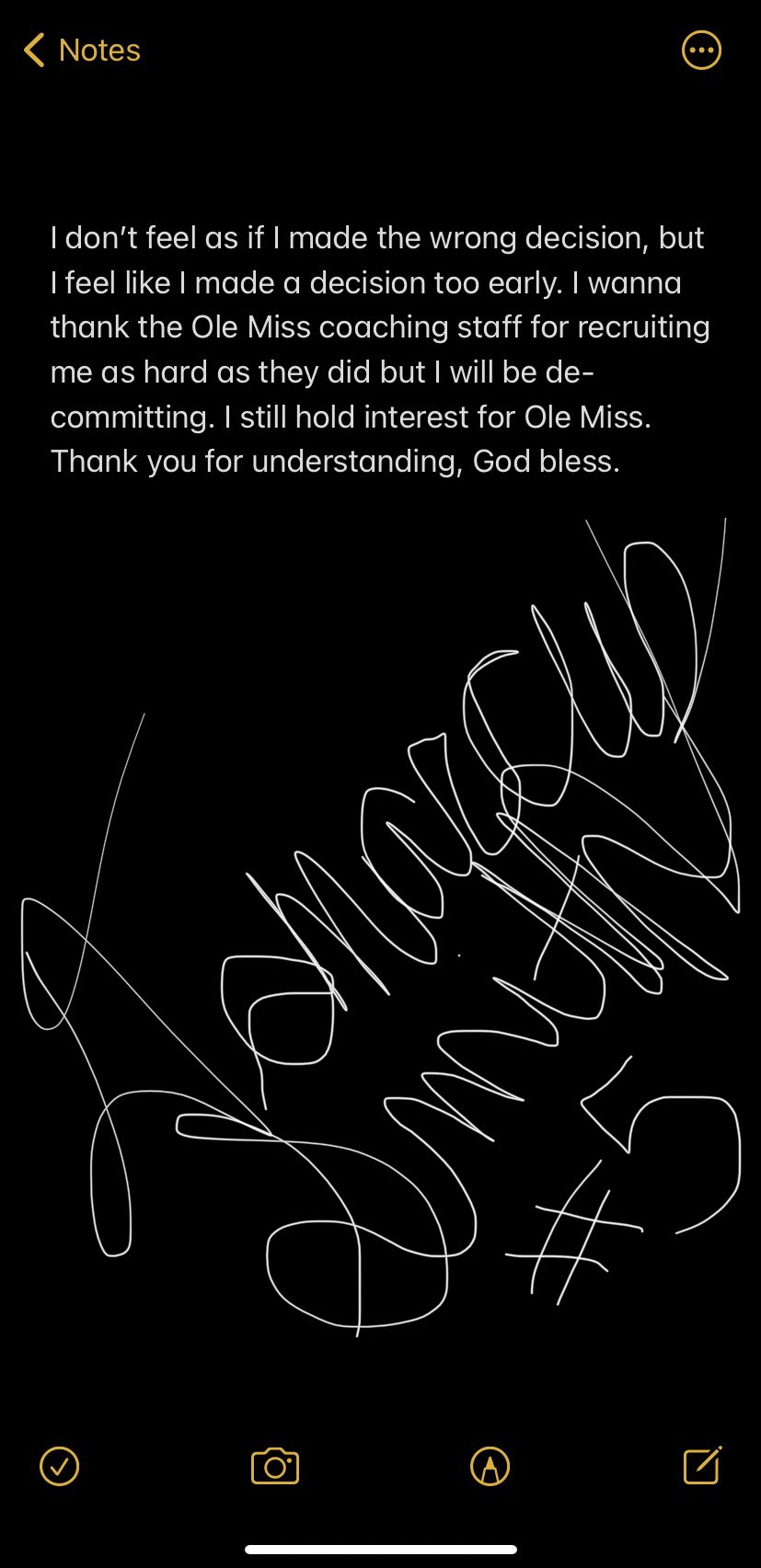This screenshot has height=1568, width=761.
Task: Open the more options ellipsis menu
Action: coord(701,51)
